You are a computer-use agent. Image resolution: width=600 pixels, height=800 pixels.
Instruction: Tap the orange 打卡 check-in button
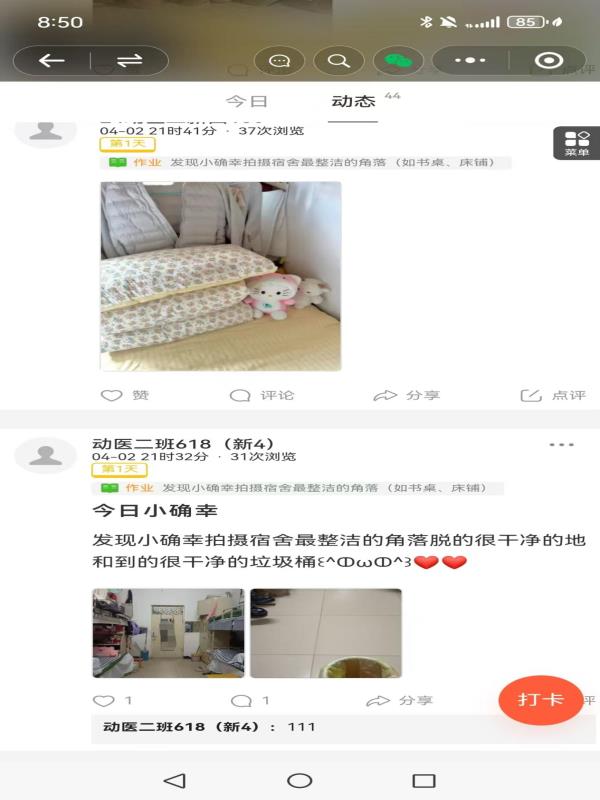(x=540, y=699)
